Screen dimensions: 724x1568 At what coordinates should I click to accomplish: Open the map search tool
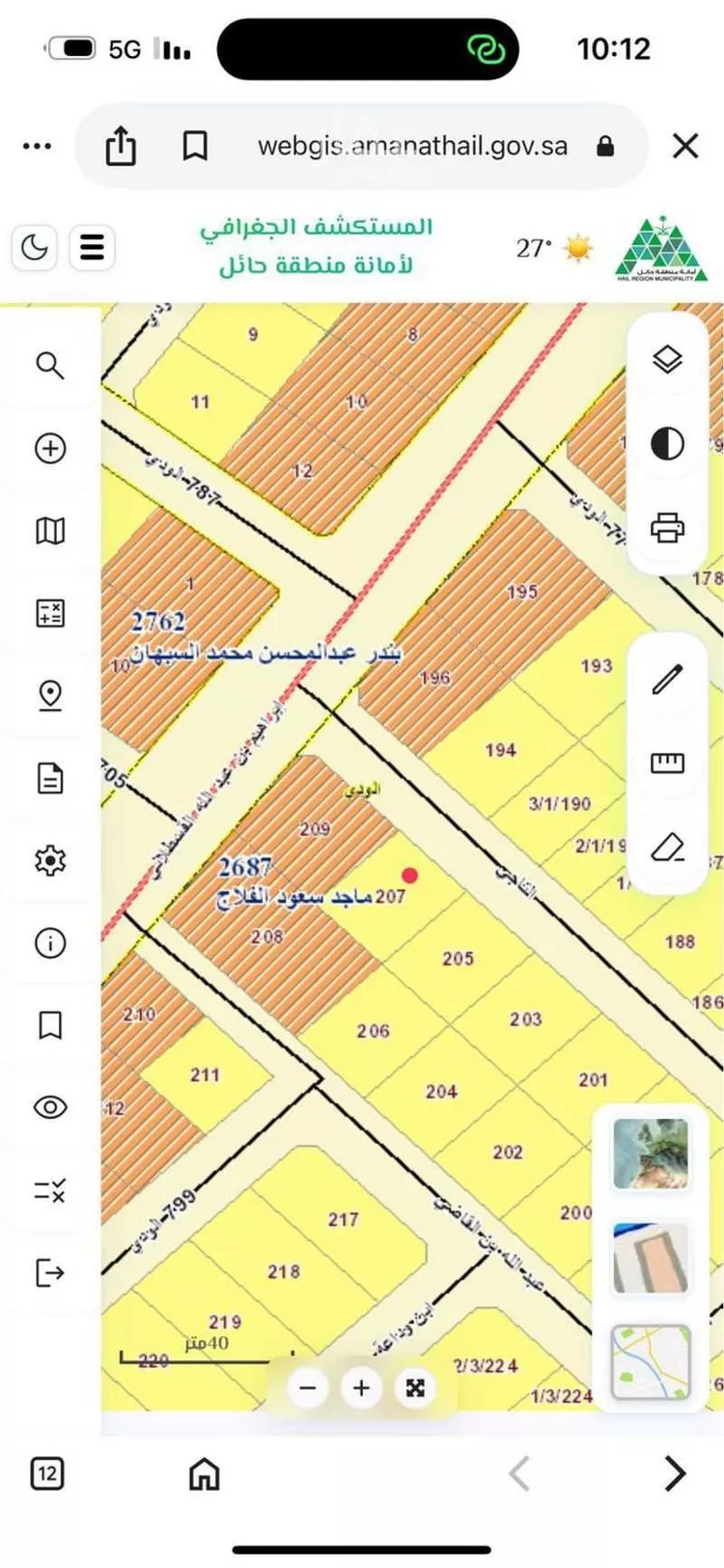point(50,366)
